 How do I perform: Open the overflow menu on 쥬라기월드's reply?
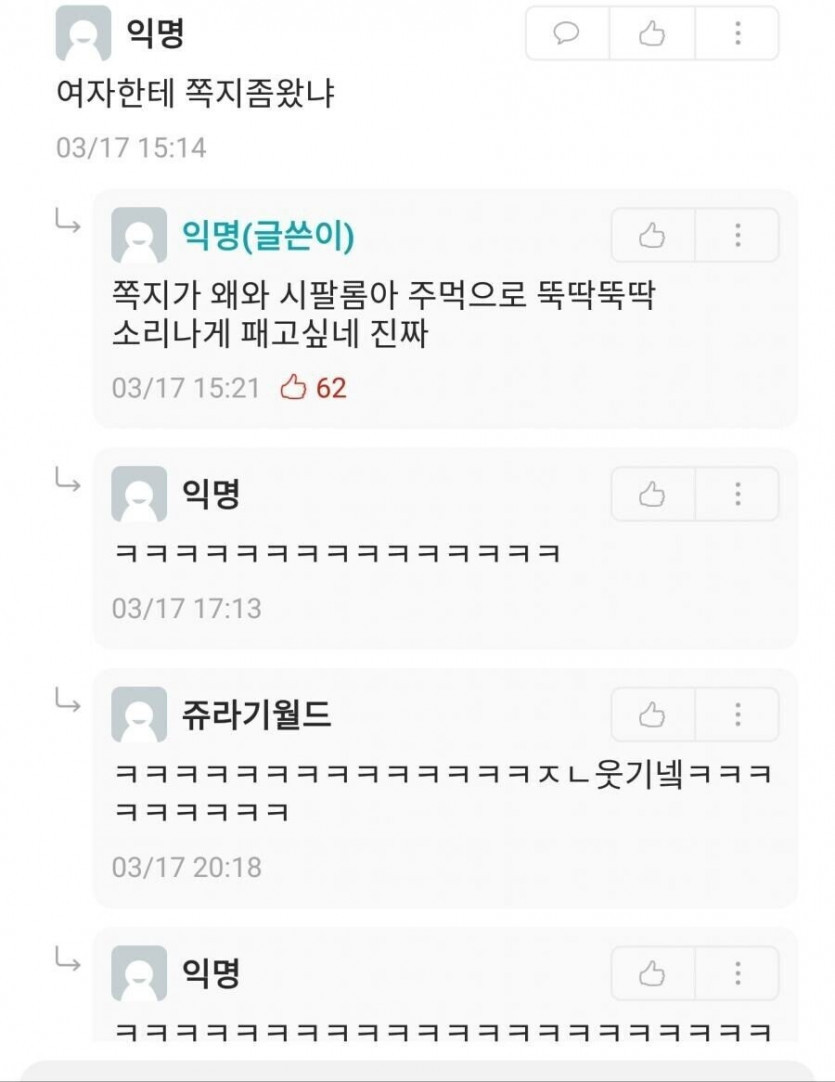click(x=737, y=714)
